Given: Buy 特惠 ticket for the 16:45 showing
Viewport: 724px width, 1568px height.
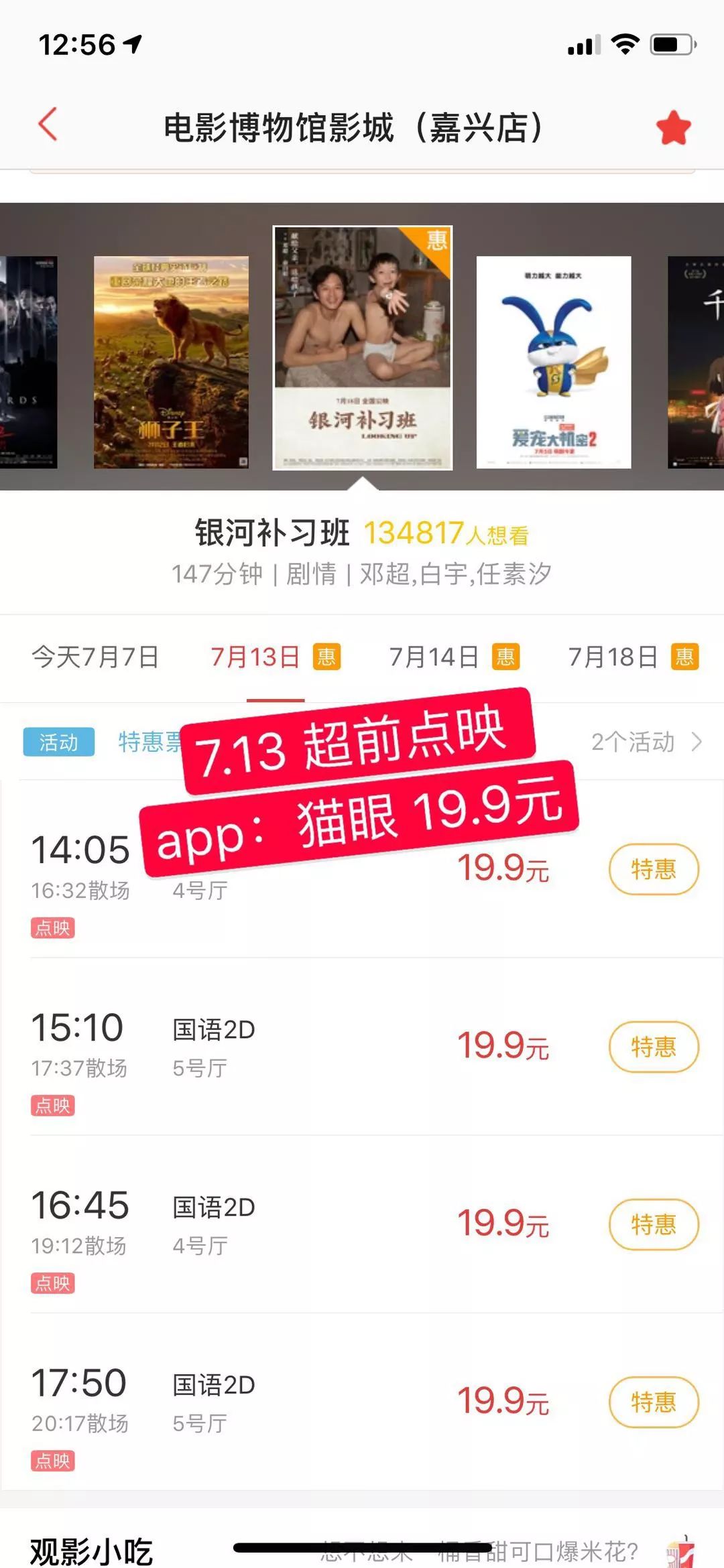Looking at the screenshot, I should [654, 1224].
